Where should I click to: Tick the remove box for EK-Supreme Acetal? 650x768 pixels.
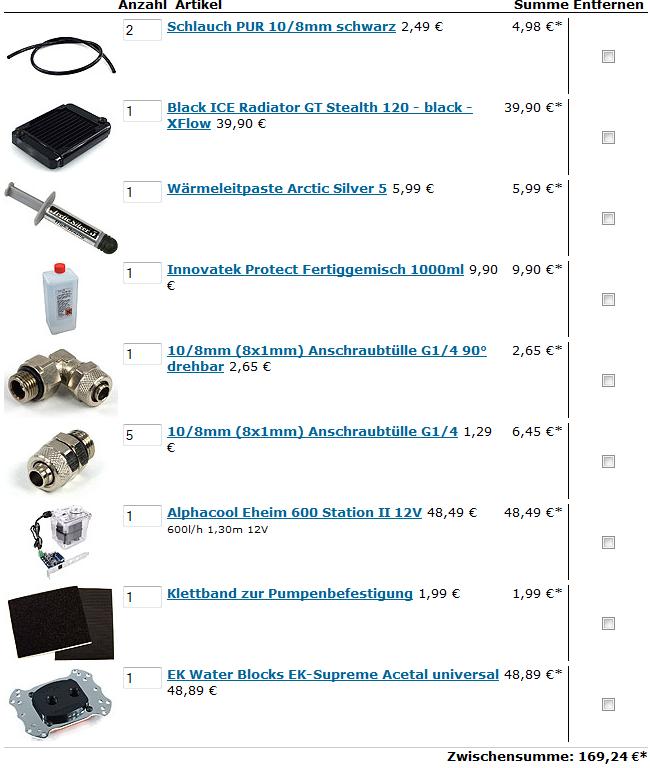pyautogui.click(x=608, y=705)
